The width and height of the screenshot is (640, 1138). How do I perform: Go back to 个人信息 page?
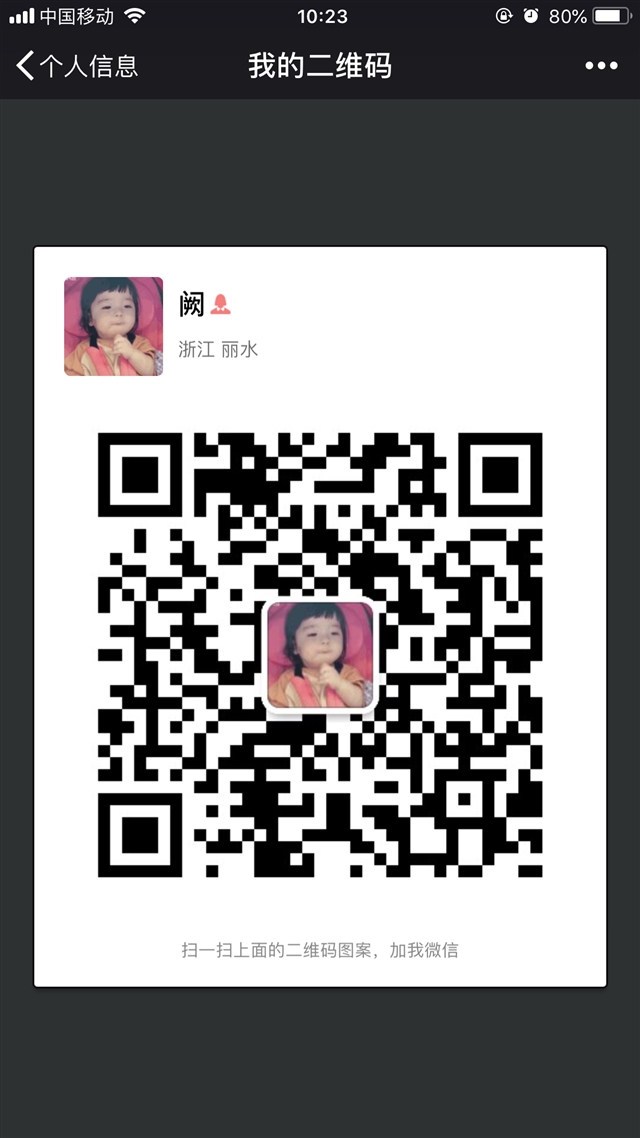[75, 67]
